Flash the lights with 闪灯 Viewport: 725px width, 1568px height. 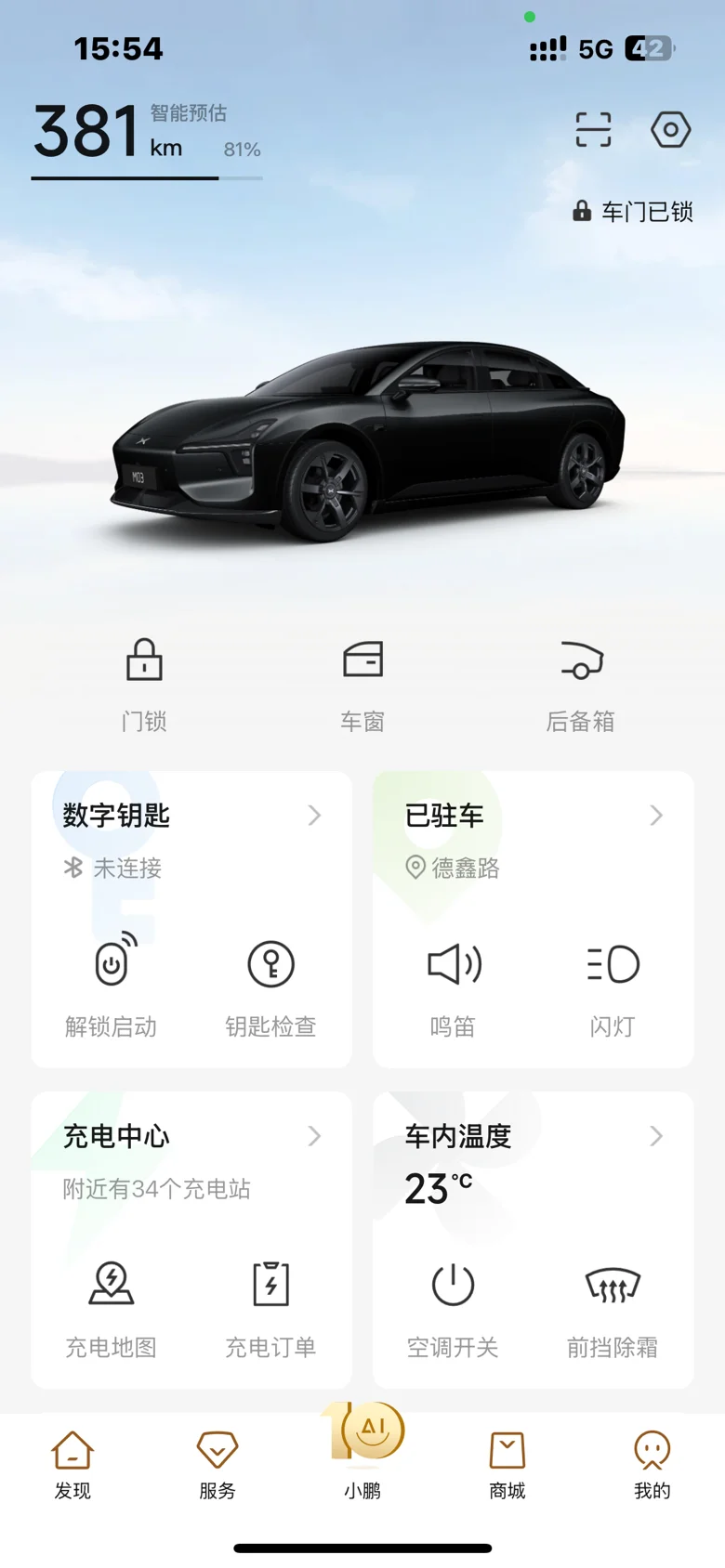click(613, 985)
